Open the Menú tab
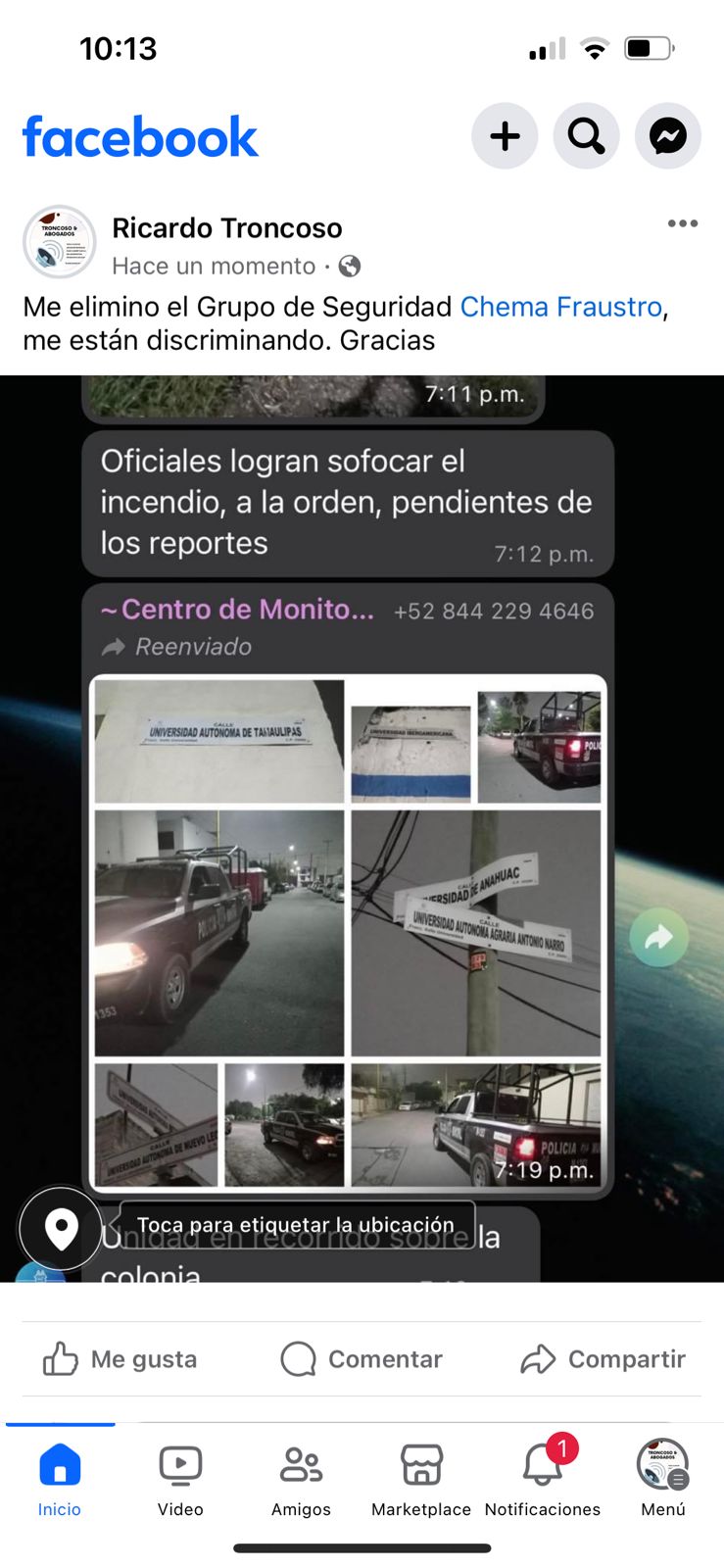724x1568 pixels. coord(663,1480)
